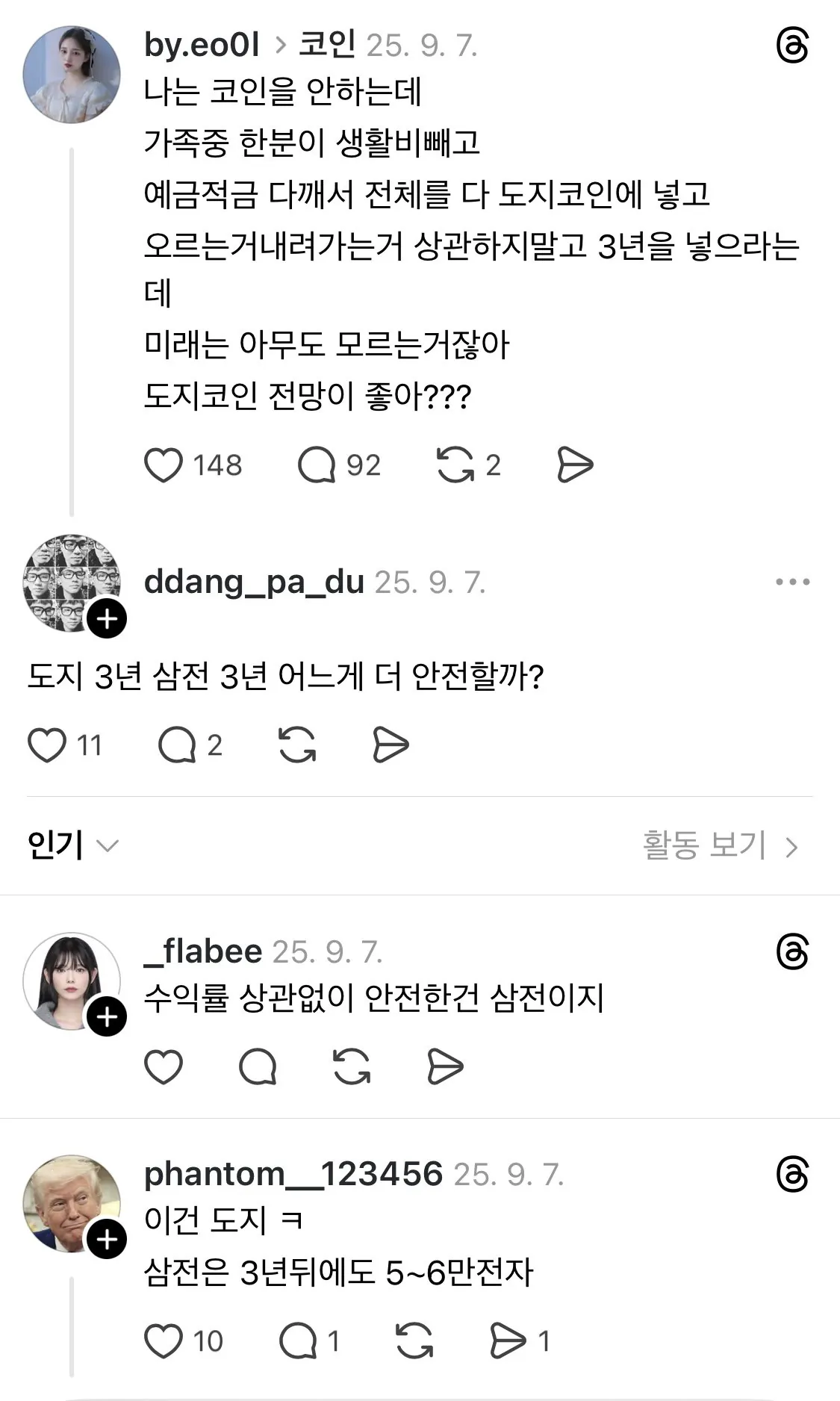
Task: Like ddang_pa_du's reply
Action: pos(47,745)
